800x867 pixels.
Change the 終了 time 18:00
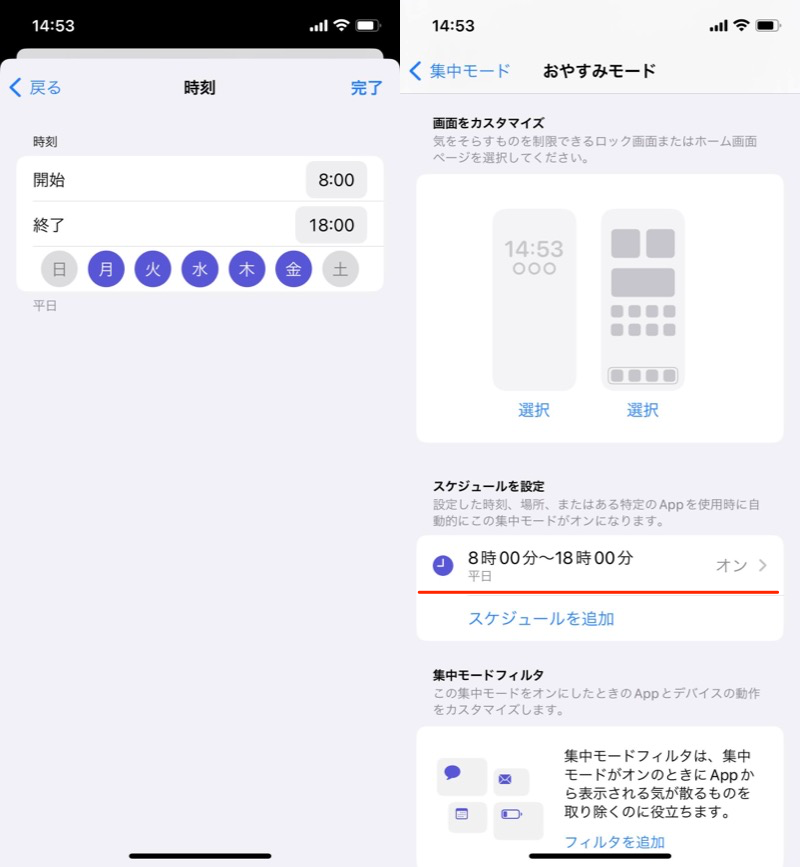coord(331,225)
